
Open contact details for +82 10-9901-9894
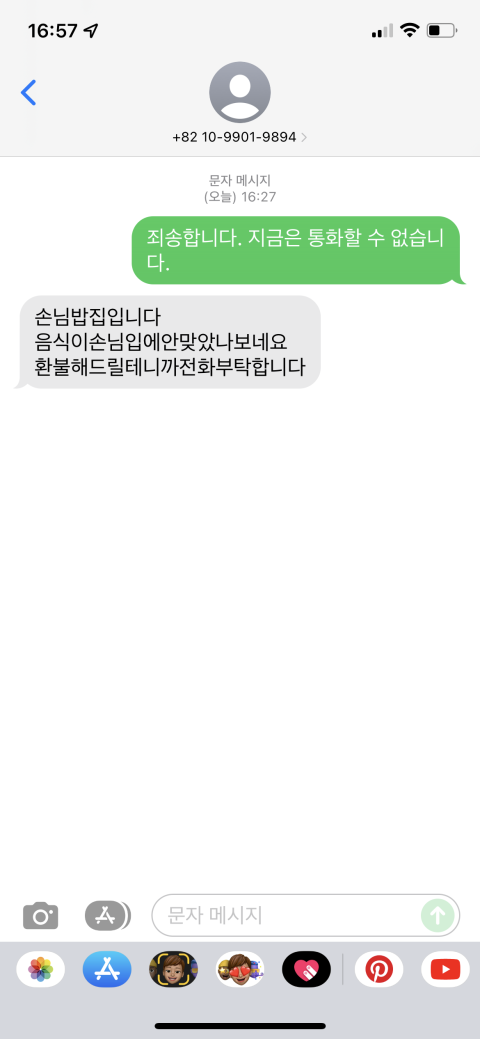239,137
